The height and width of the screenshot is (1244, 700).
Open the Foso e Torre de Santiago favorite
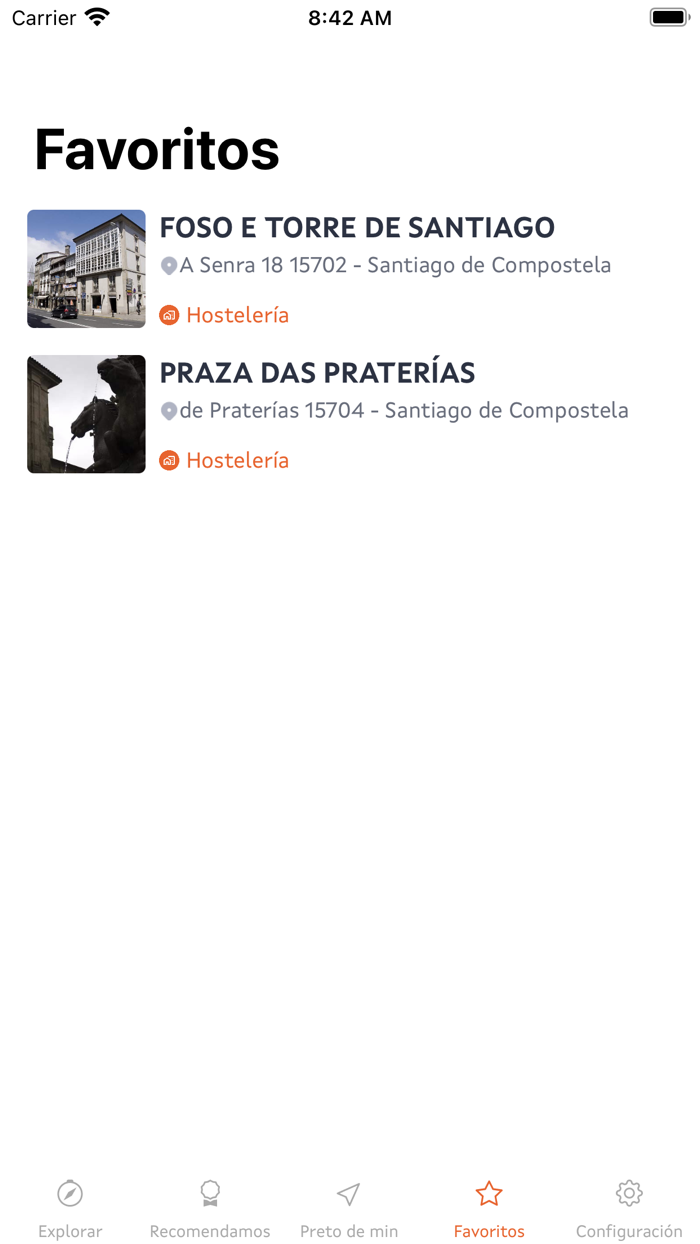coord(357,228)
